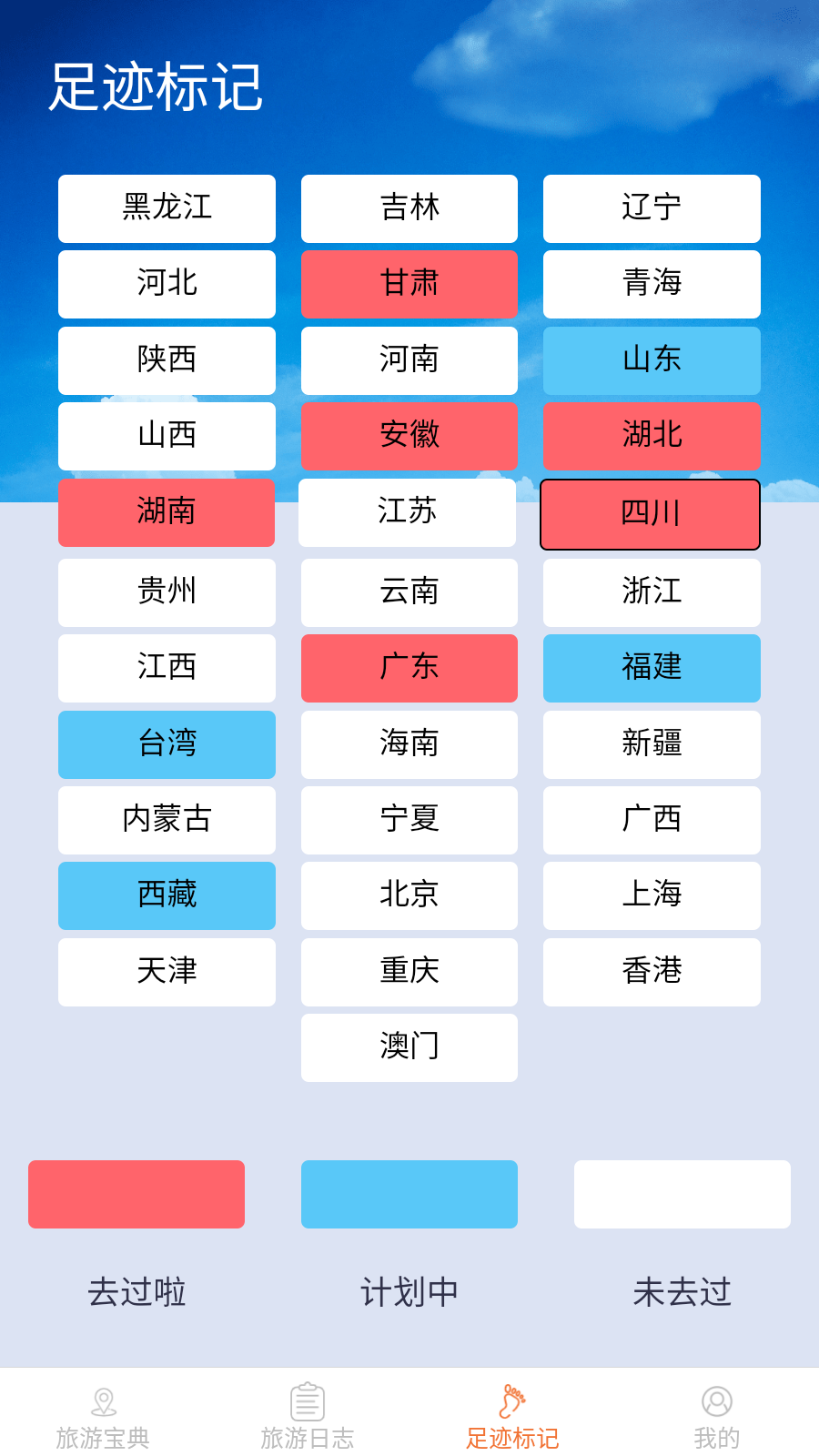Select the 四川 province button
The width and height of the screenshot is (819, 1456).
pos(650,514)
